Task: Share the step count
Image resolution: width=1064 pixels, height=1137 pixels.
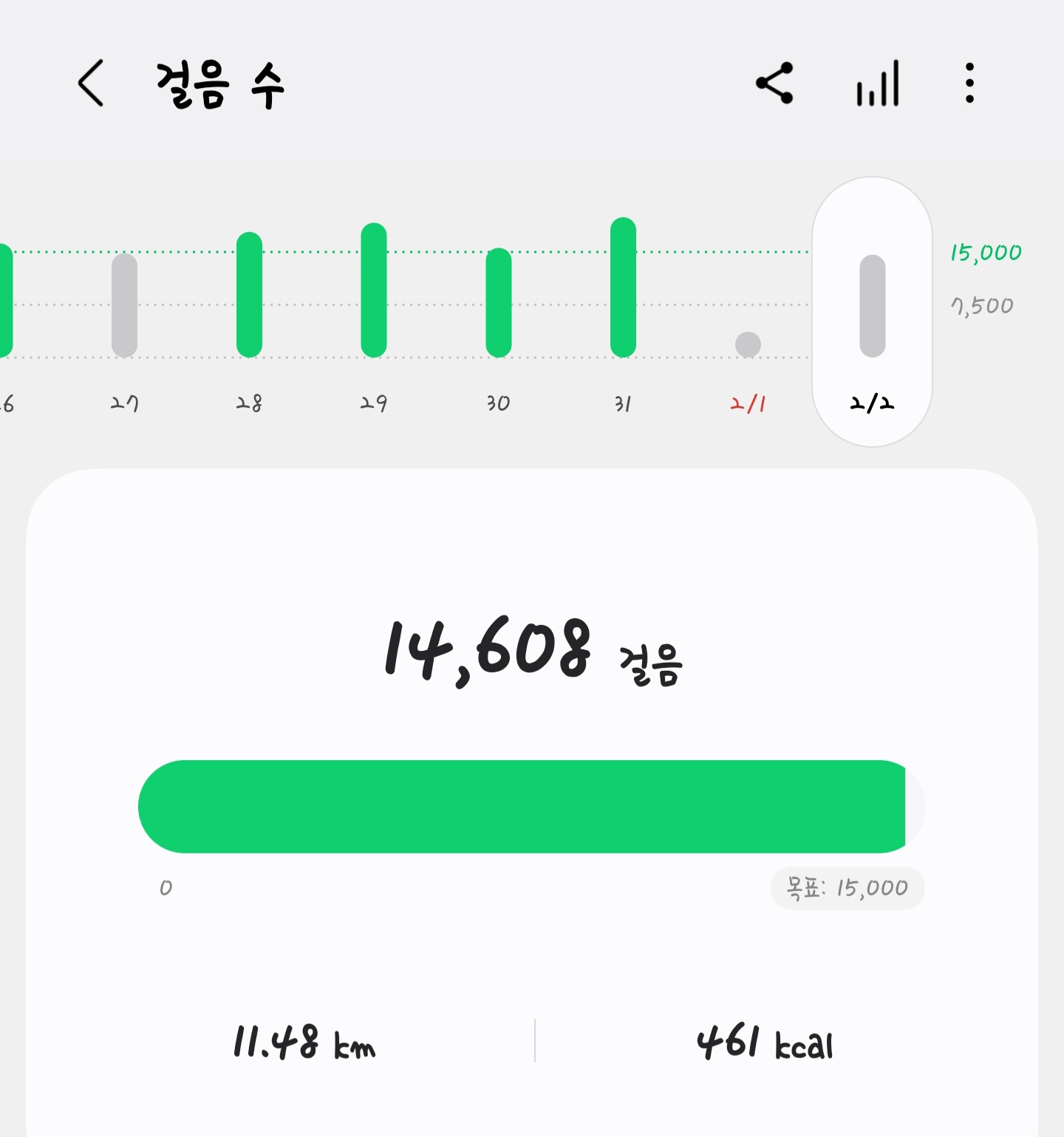Action: [774, 83]
